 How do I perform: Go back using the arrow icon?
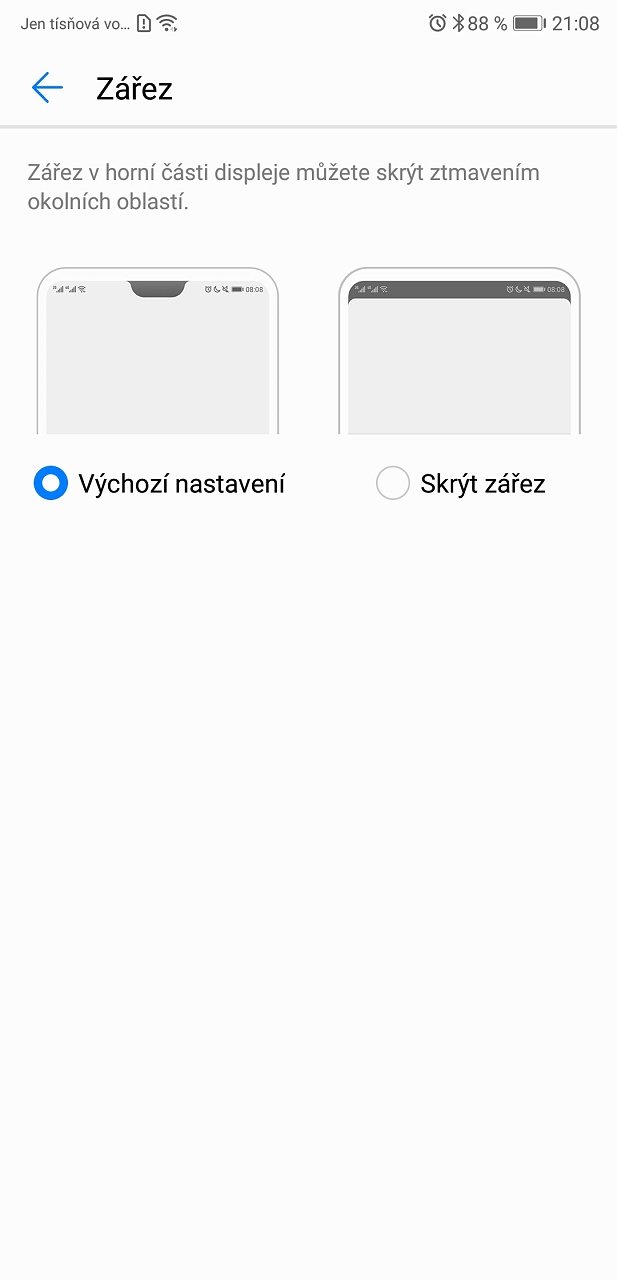(x=47, y=88)
